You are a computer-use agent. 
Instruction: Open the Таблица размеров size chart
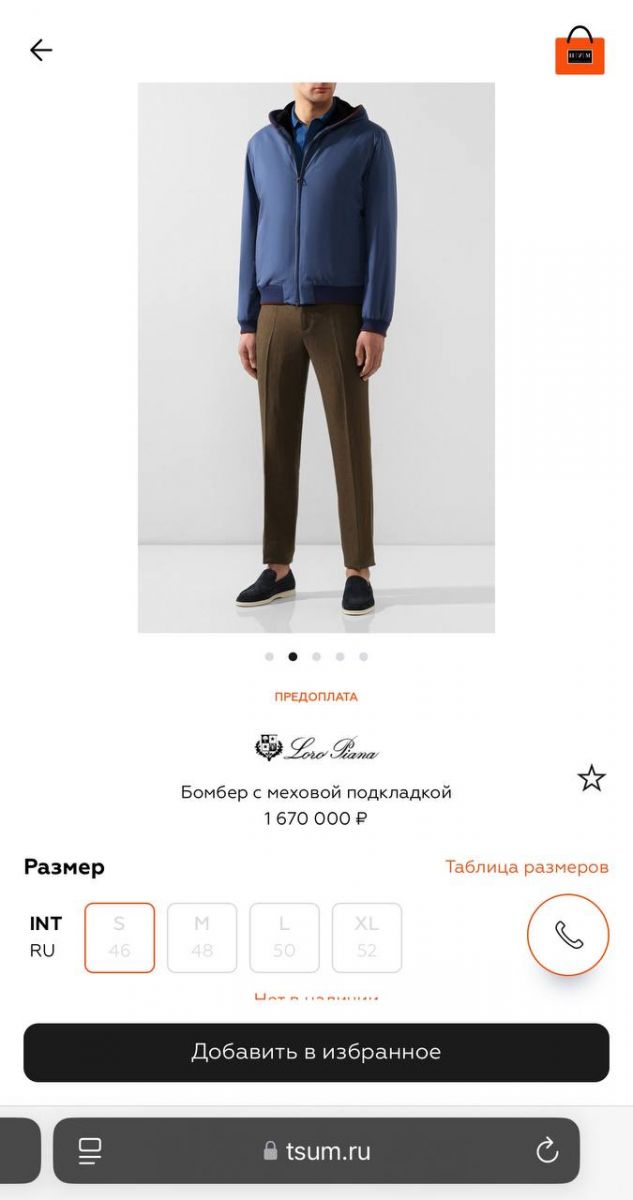point(526,867)
